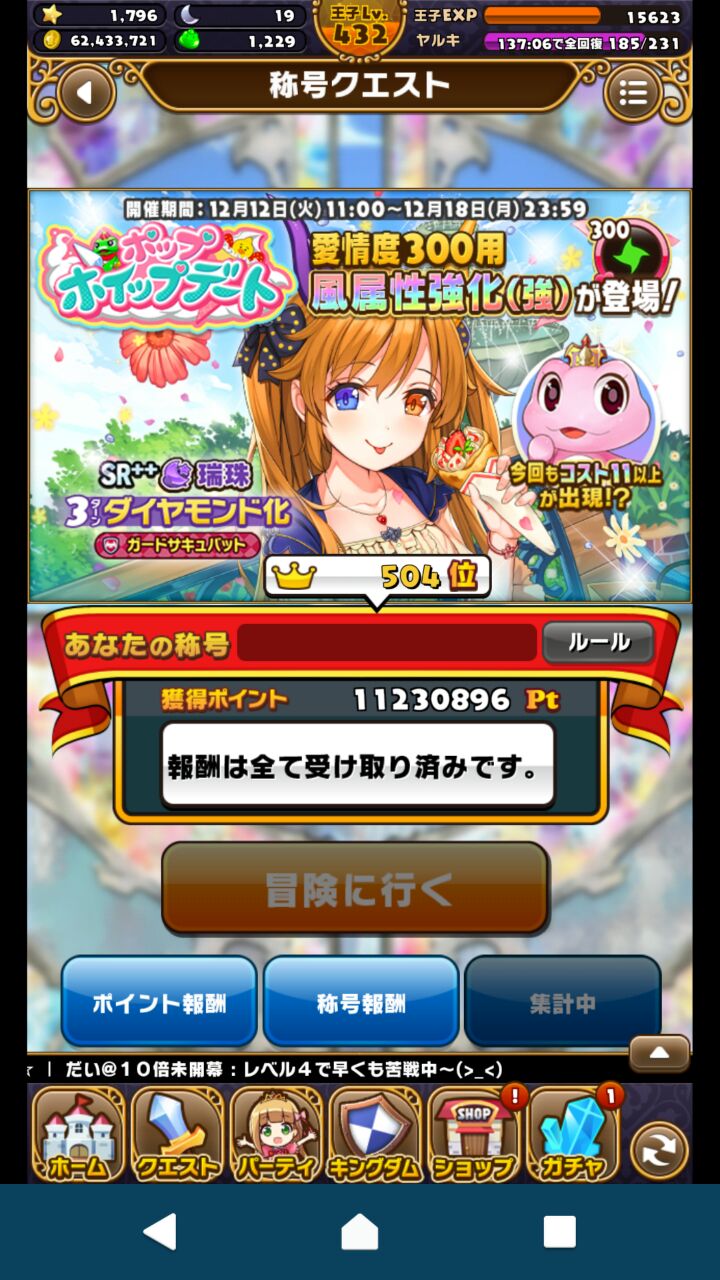Open the ガチャ tab
720x1280 pixels.
coord(573,1135)
